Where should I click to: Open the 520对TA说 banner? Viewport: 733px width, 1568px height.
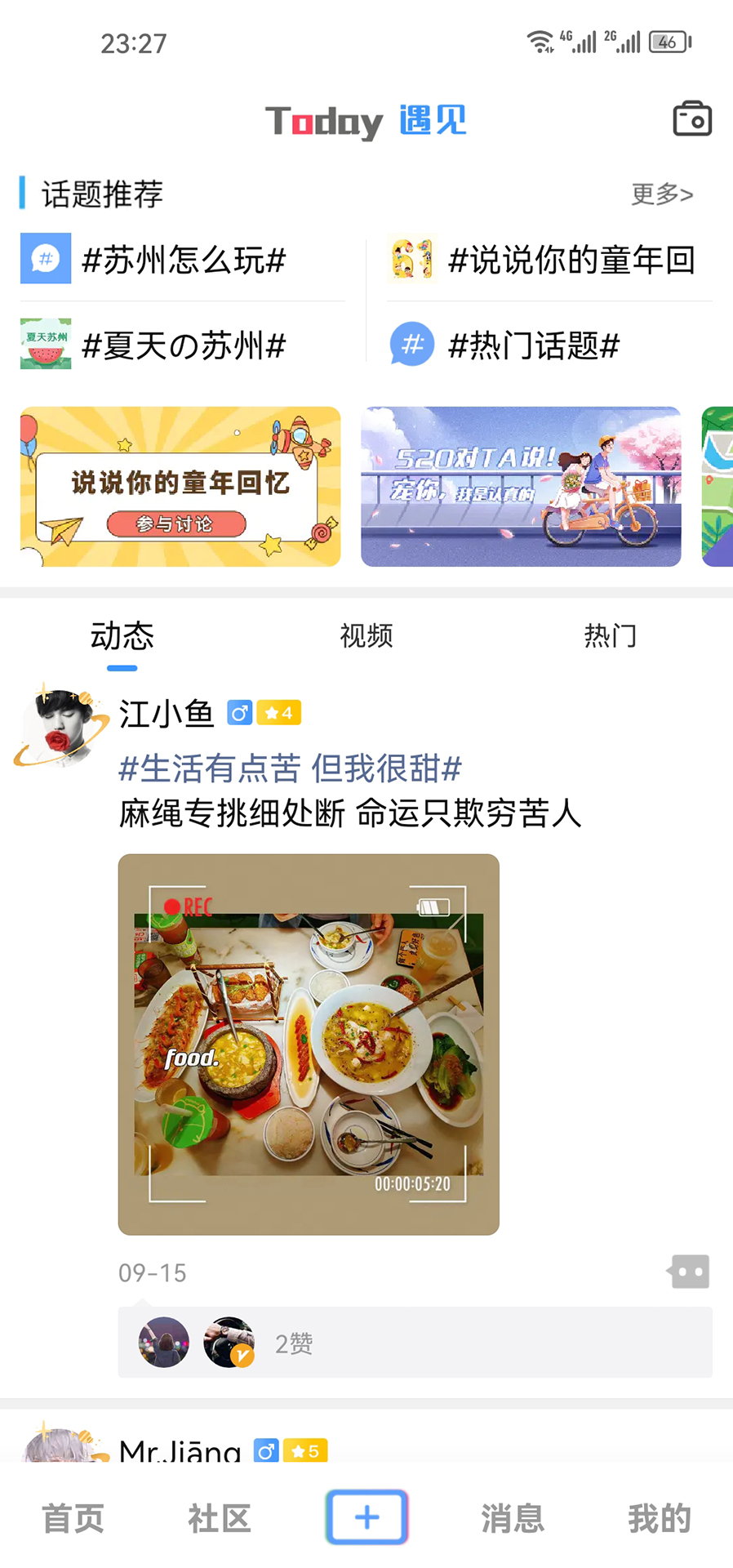click(x=521, y=487)
